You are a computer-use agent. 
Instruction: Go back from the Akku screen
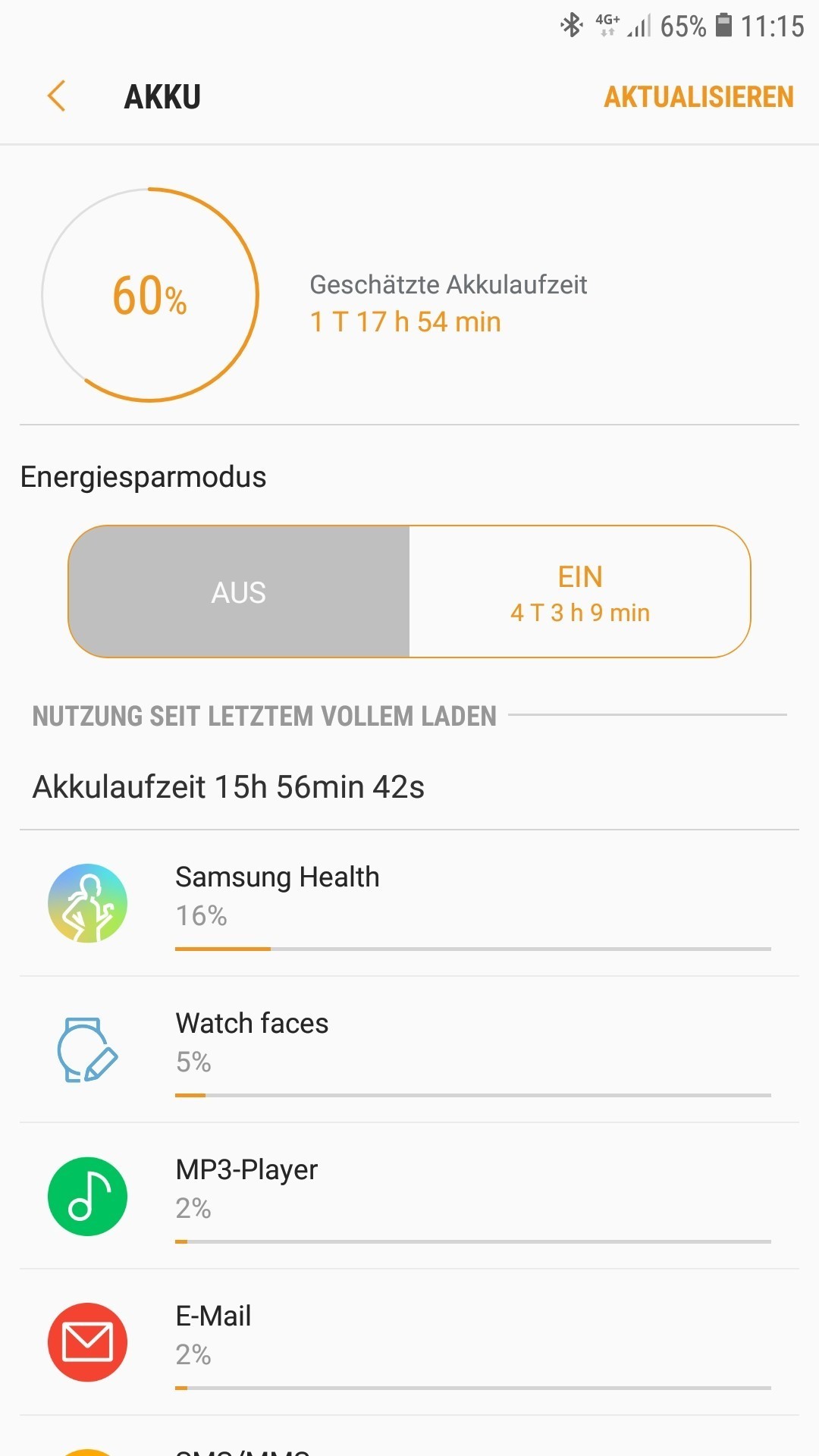click(x=57, y=96)
